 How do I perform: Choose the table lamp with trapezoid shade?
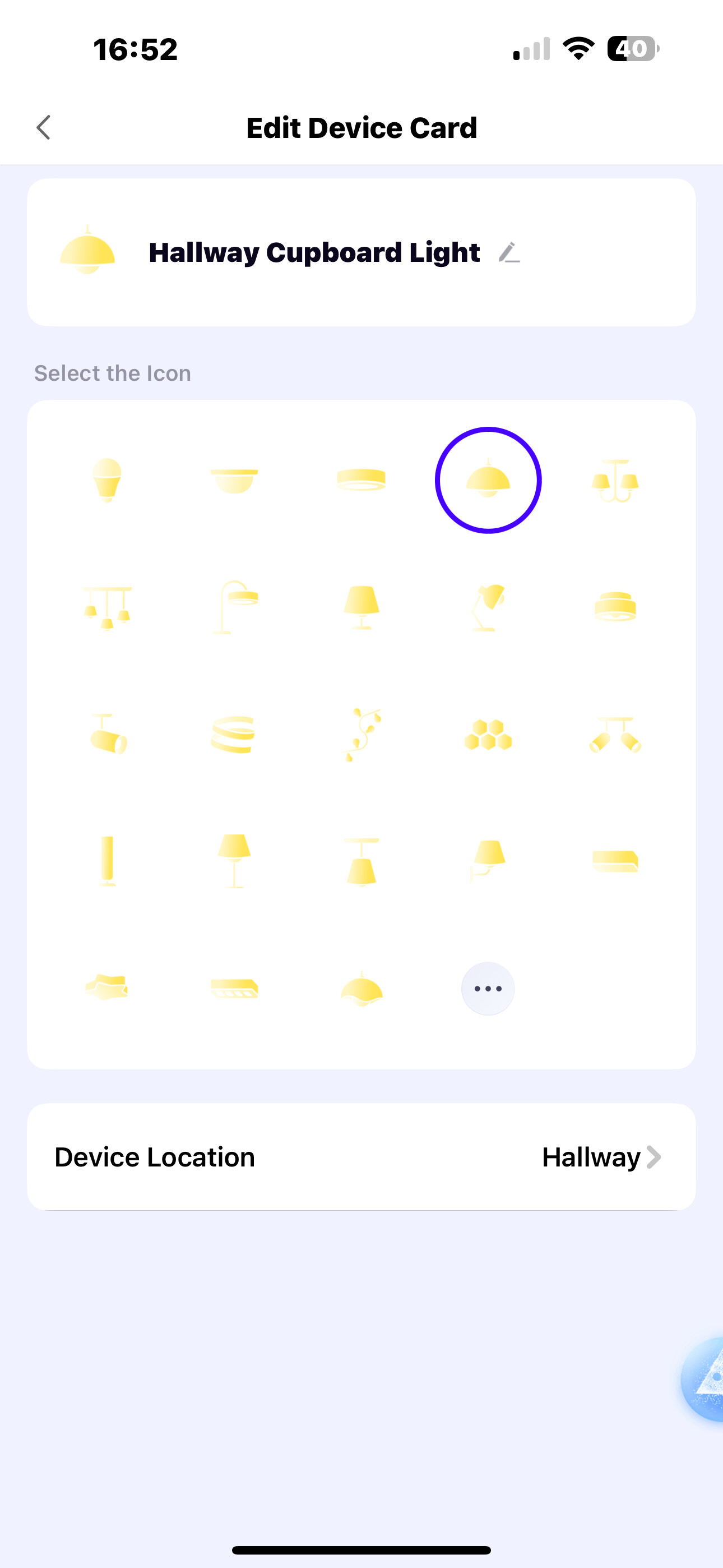pos(361,607)
